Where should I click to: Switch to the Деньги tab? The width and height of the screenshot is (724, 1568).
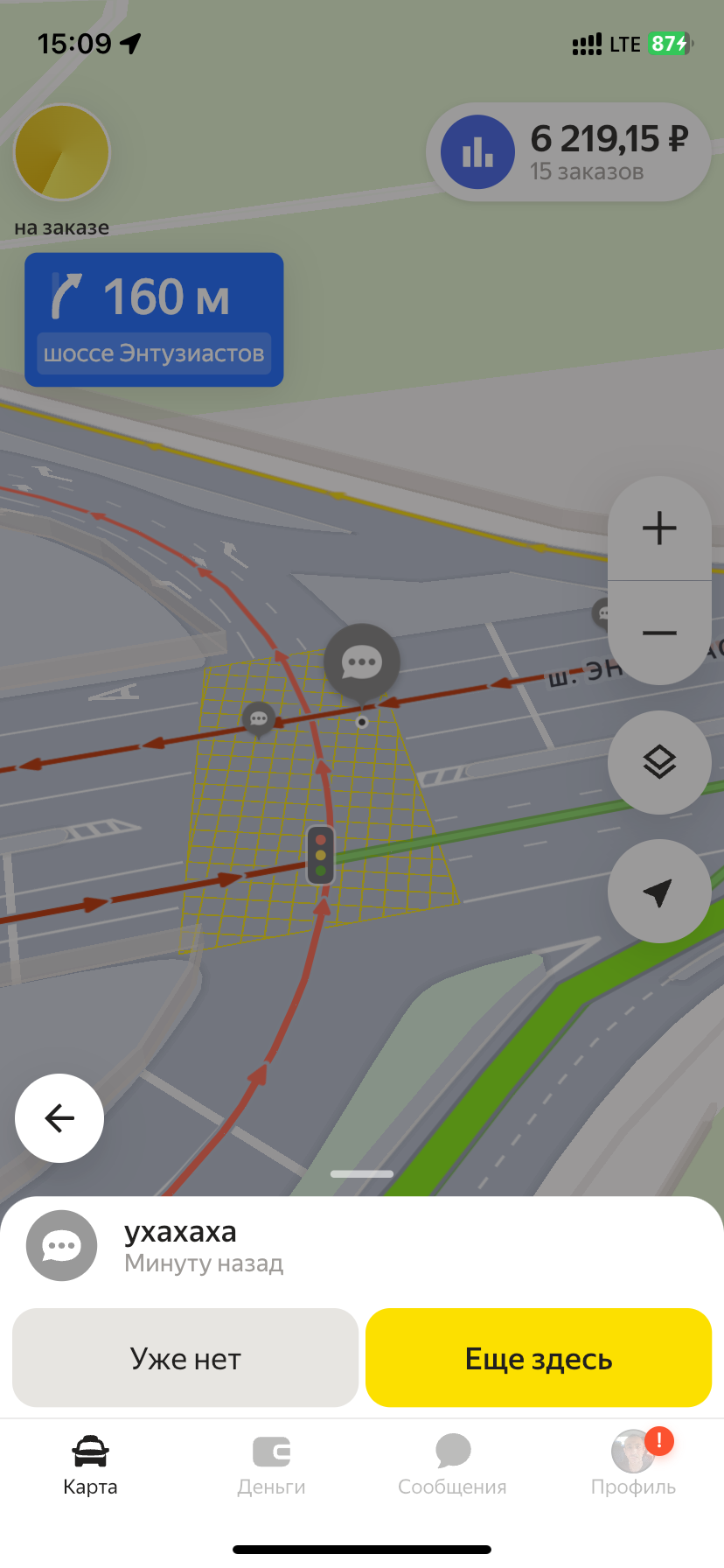[271, 1466]
